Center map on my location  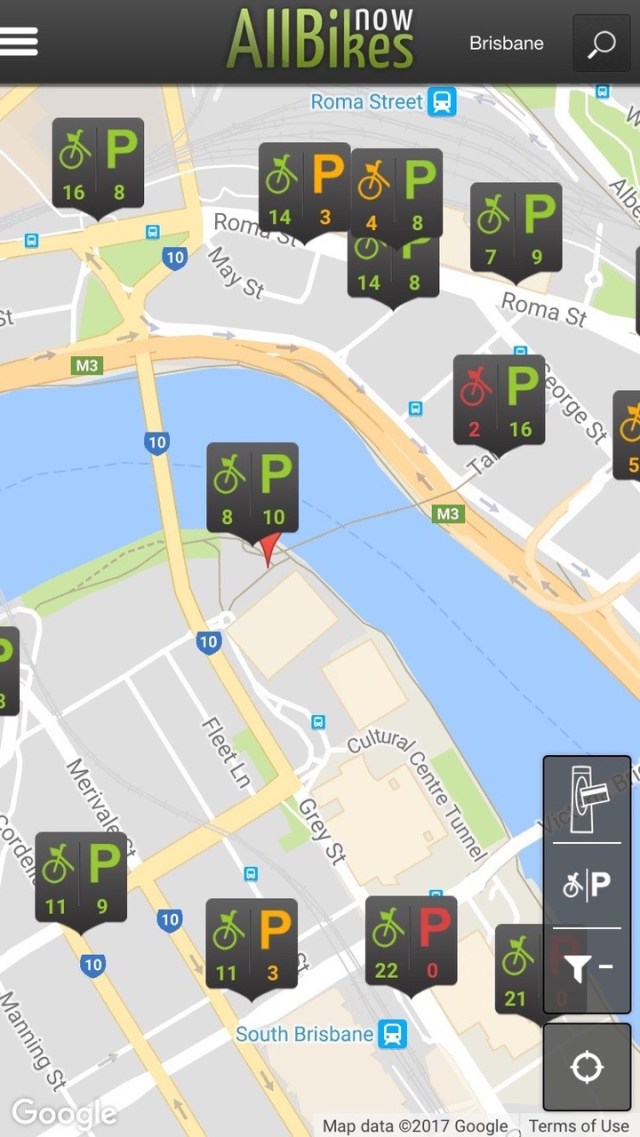587,1067
